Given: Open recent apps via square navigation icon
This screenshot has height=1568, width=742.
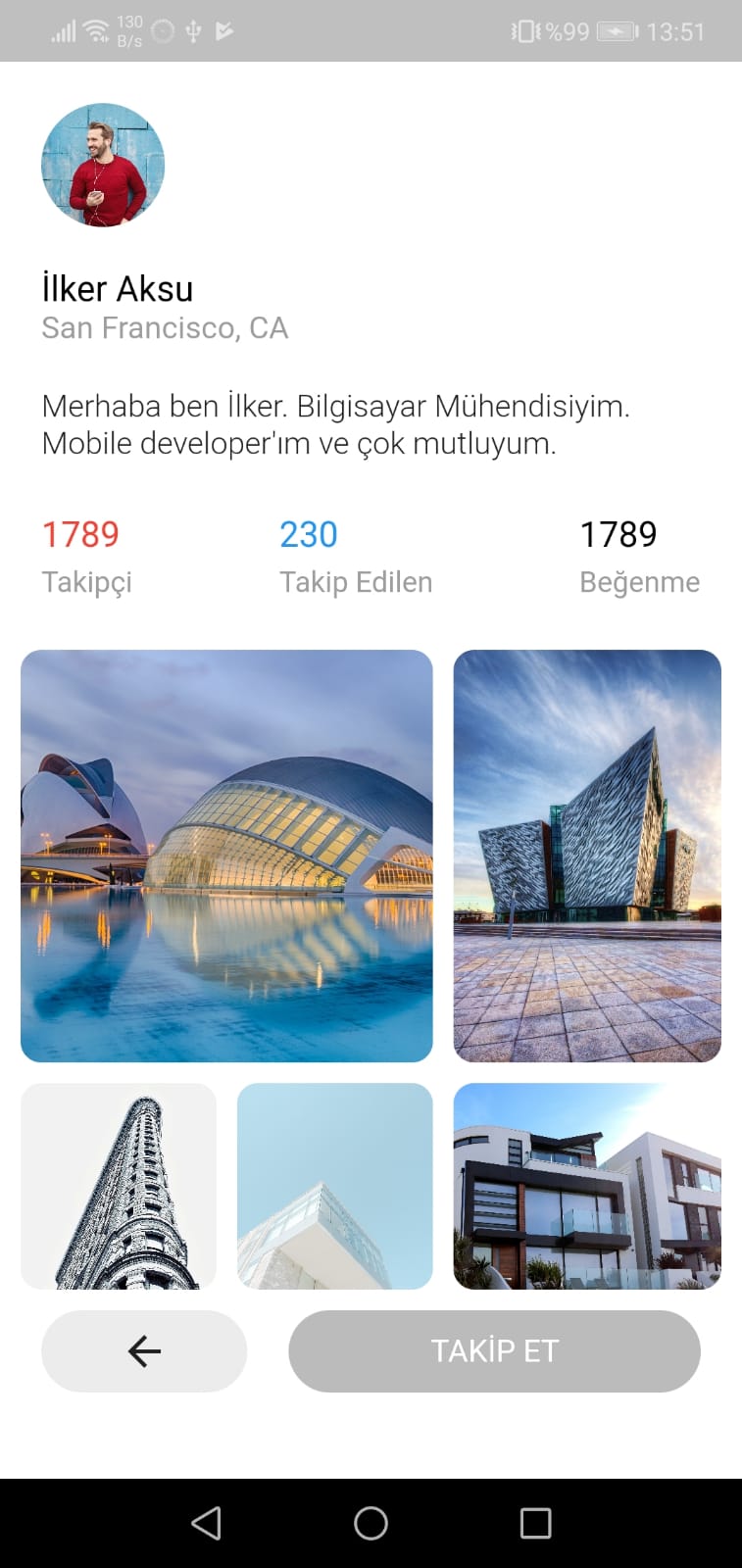Looking at the screenshot, I should click(534, 1523).
